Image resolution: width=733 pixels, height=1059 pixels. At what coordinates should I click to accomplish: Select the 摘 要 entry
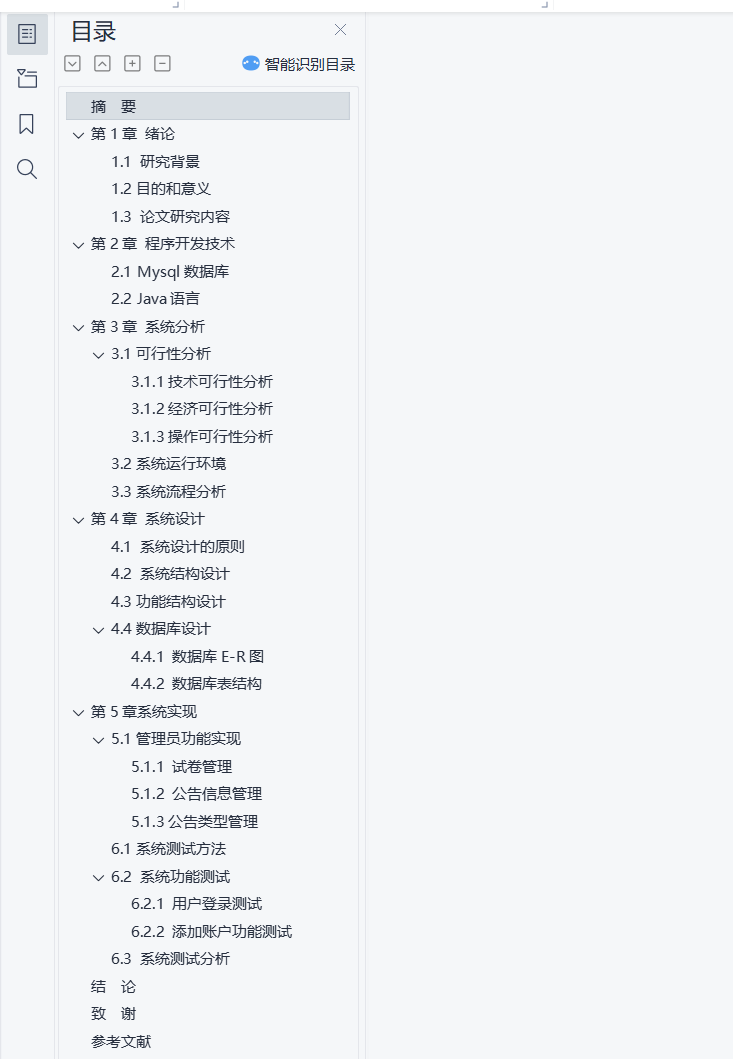[113, 107]
